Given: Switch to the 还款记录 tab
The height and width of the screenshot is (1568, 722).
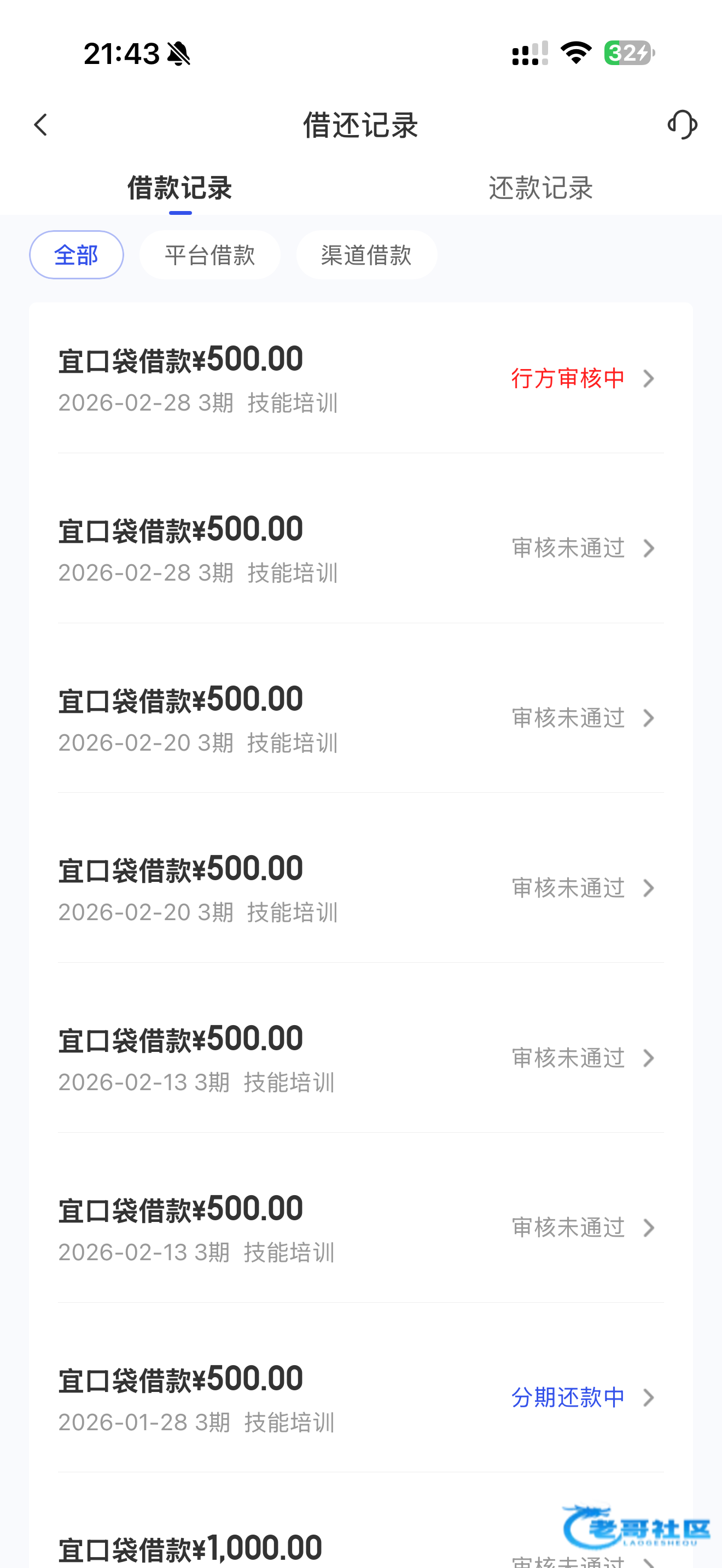Looking at the screenshot, I should coord(540,188).
